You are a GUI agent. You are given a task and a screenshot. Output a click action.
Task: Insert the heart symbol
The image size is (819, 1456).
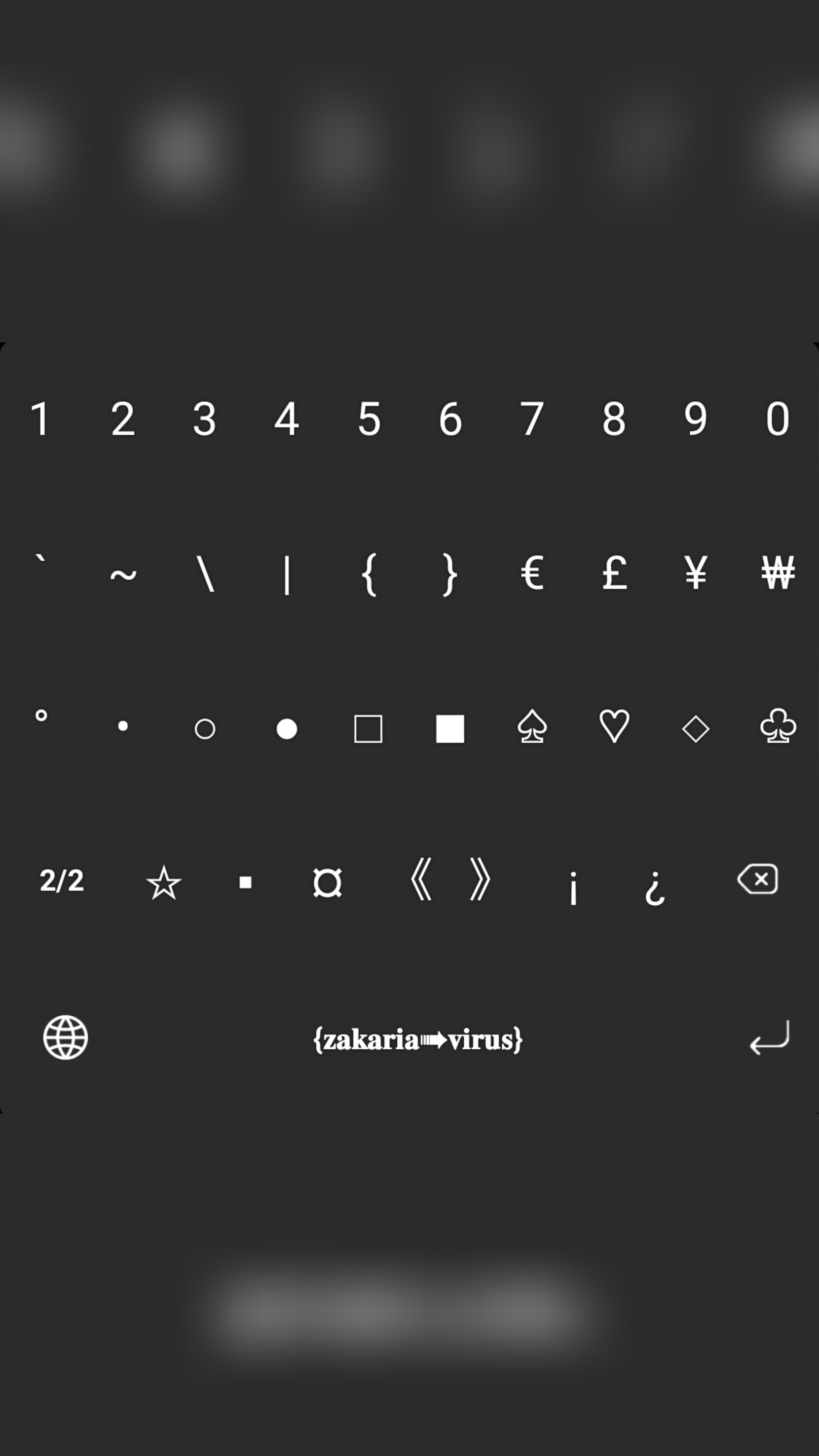(614, 727)
